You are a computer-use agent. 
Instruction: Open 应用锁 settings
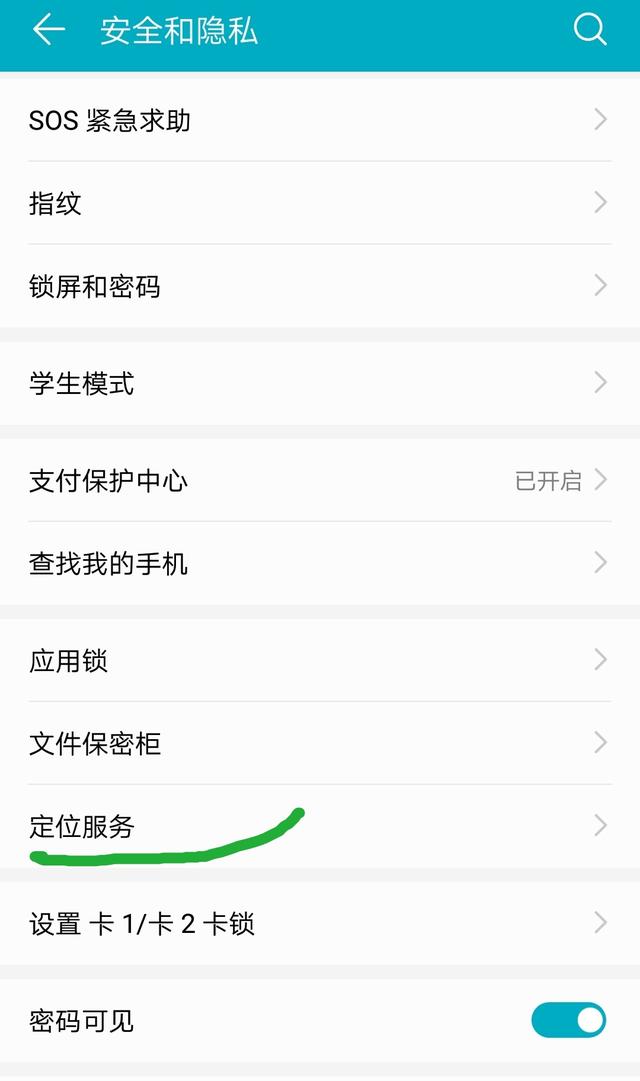320,661
